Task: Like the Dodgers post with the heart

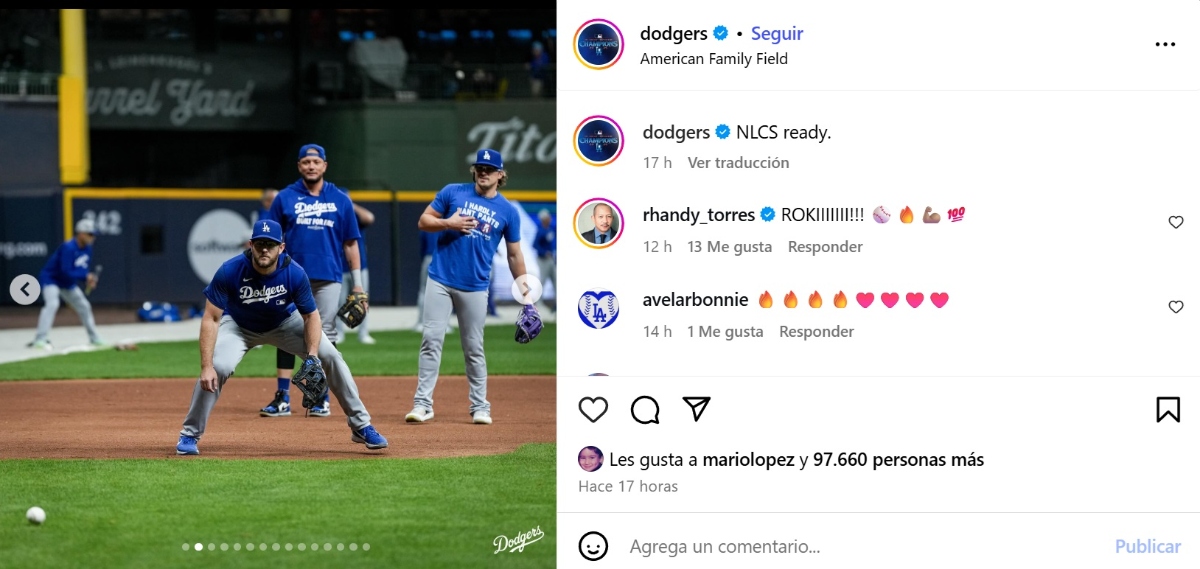Action: coord(593,409)
